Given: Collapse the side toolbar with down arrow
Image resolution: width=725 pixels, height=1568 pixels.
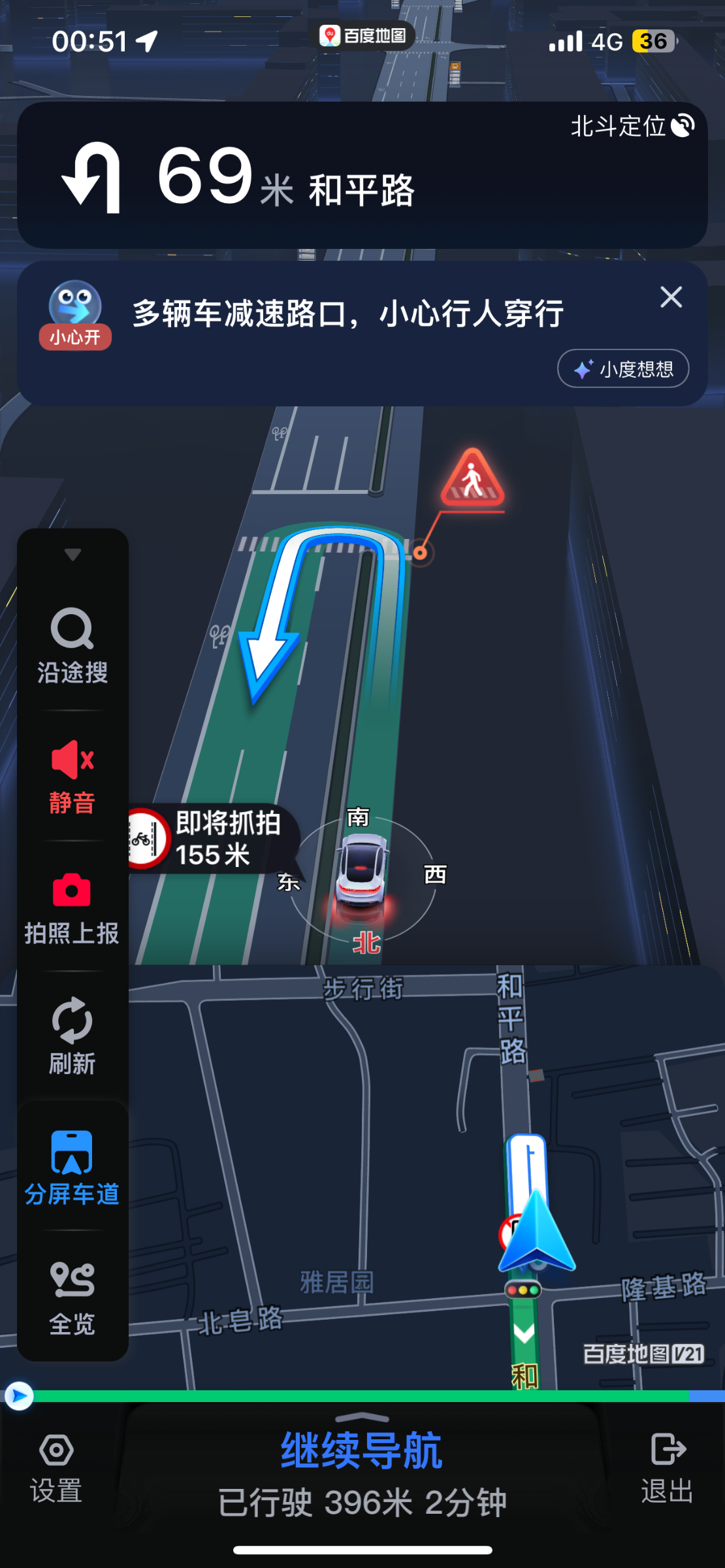Looking at the screenshot, I should pos(72,555).
